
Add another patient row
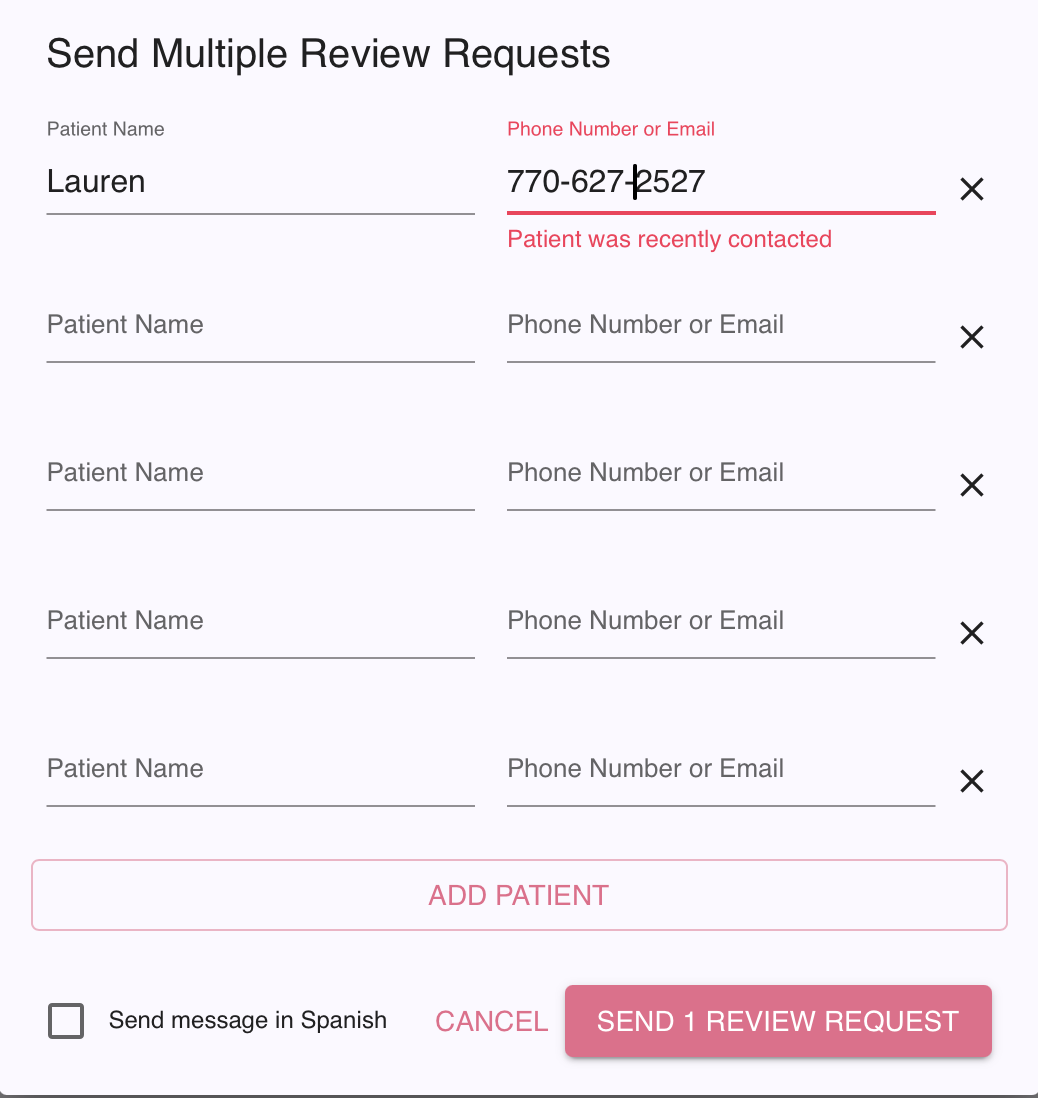click(x=519, y=895)
